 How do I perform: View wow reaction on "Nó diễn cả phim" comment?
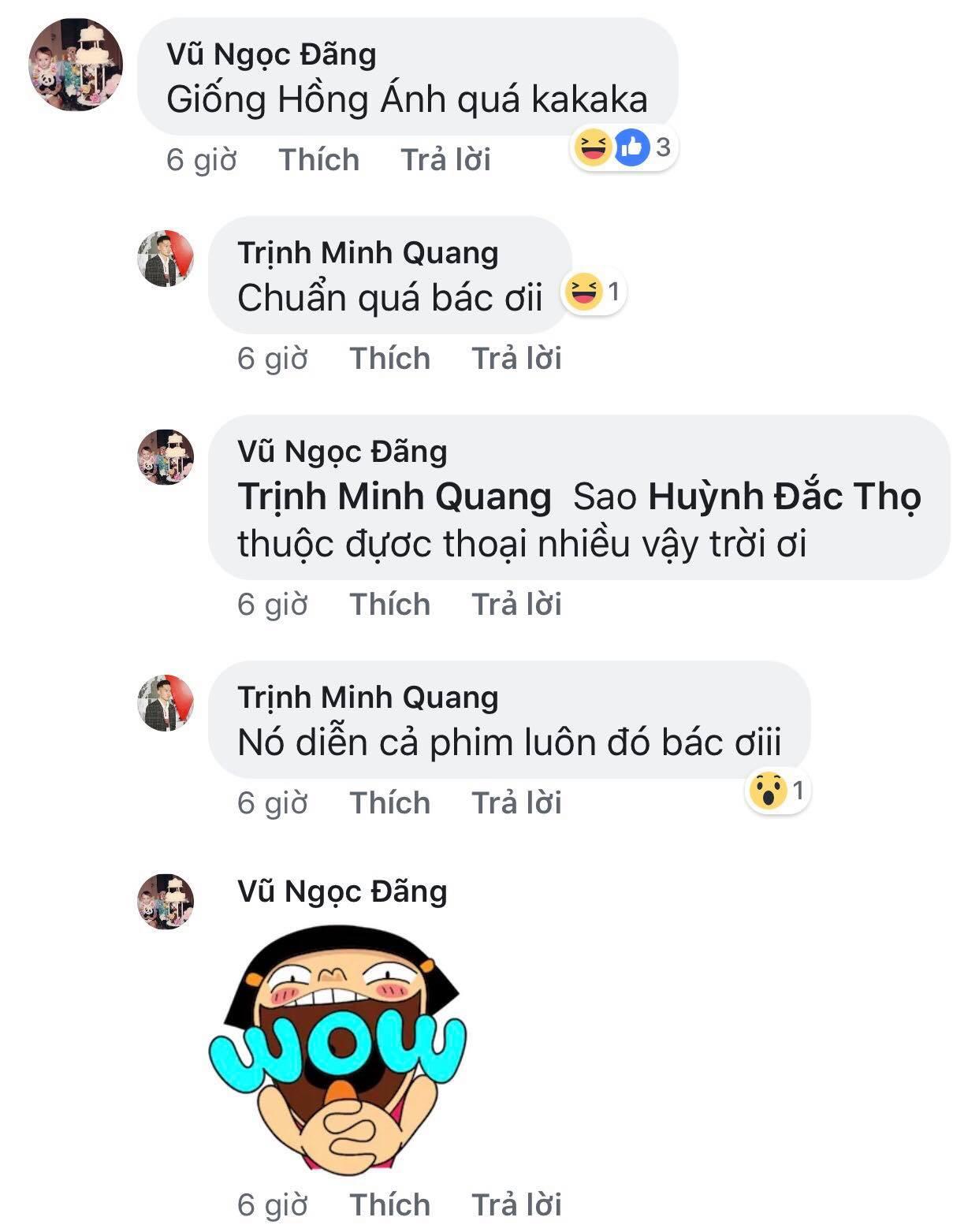(776, 791)
